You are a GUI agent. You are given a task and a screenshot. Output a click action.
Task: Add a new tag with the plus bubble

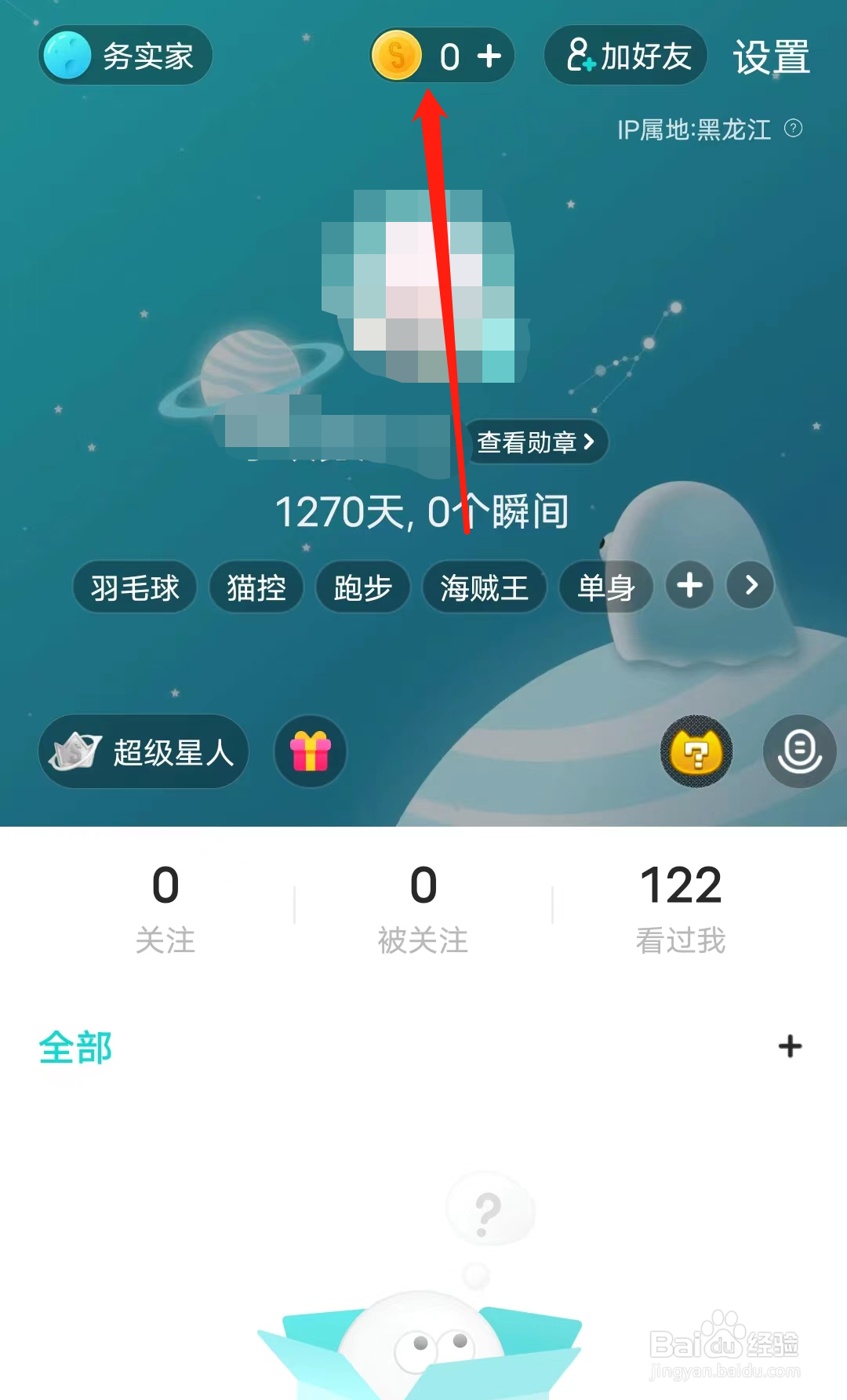pyautogui.click(x=689, y=586)
